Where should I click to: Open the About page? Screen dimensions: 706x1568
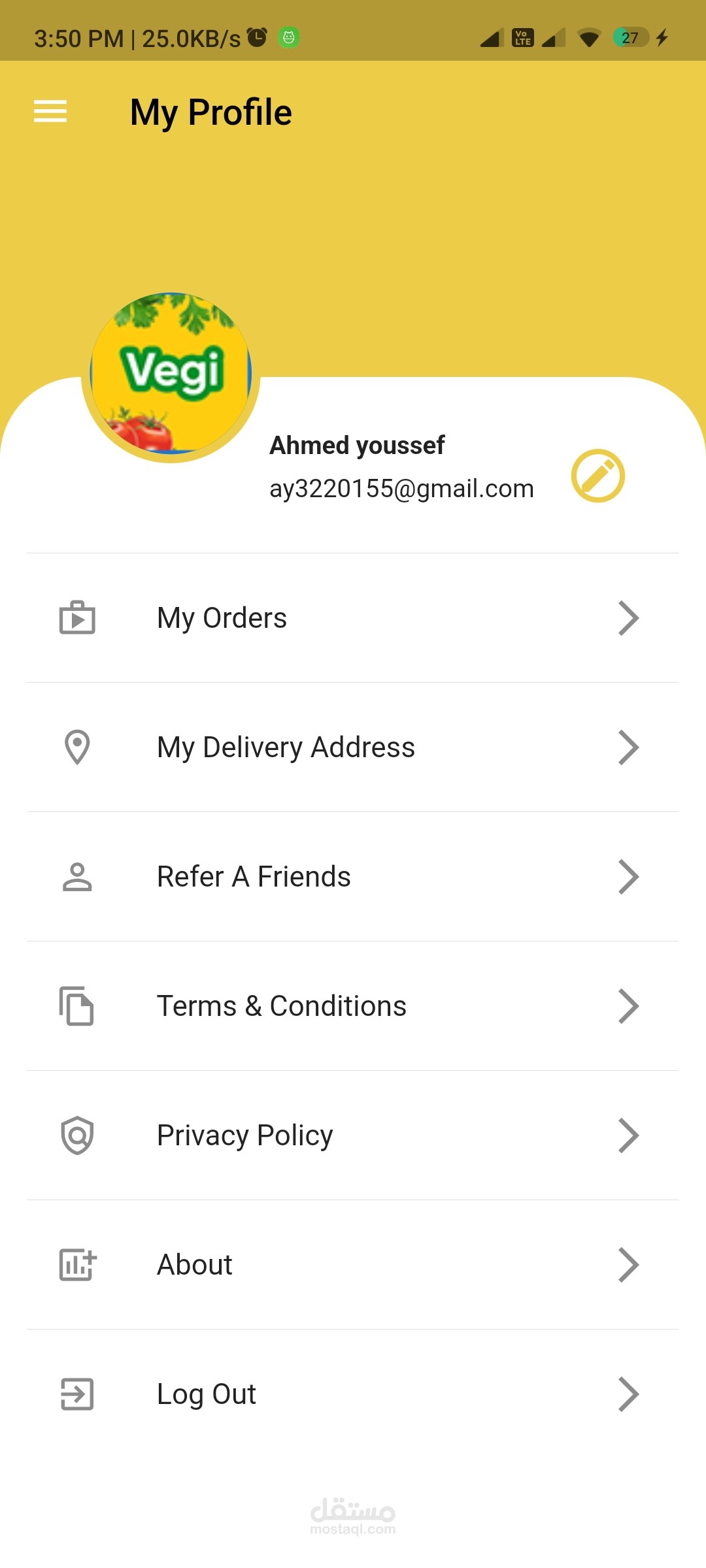point(353,1265)
